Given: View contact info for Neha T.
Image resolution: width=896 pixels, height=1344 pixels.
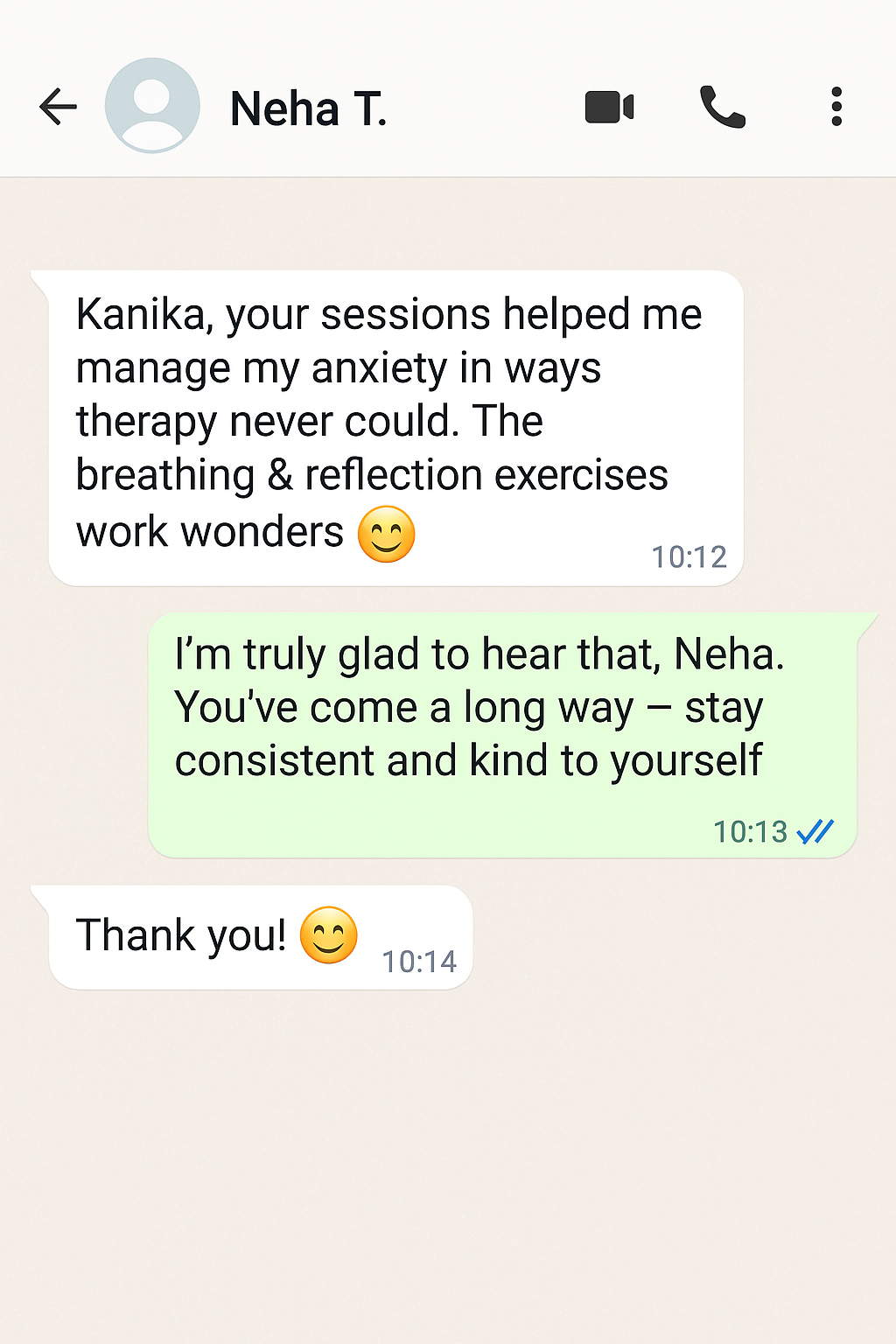Looking at the screenshot, I should (308, 108).
